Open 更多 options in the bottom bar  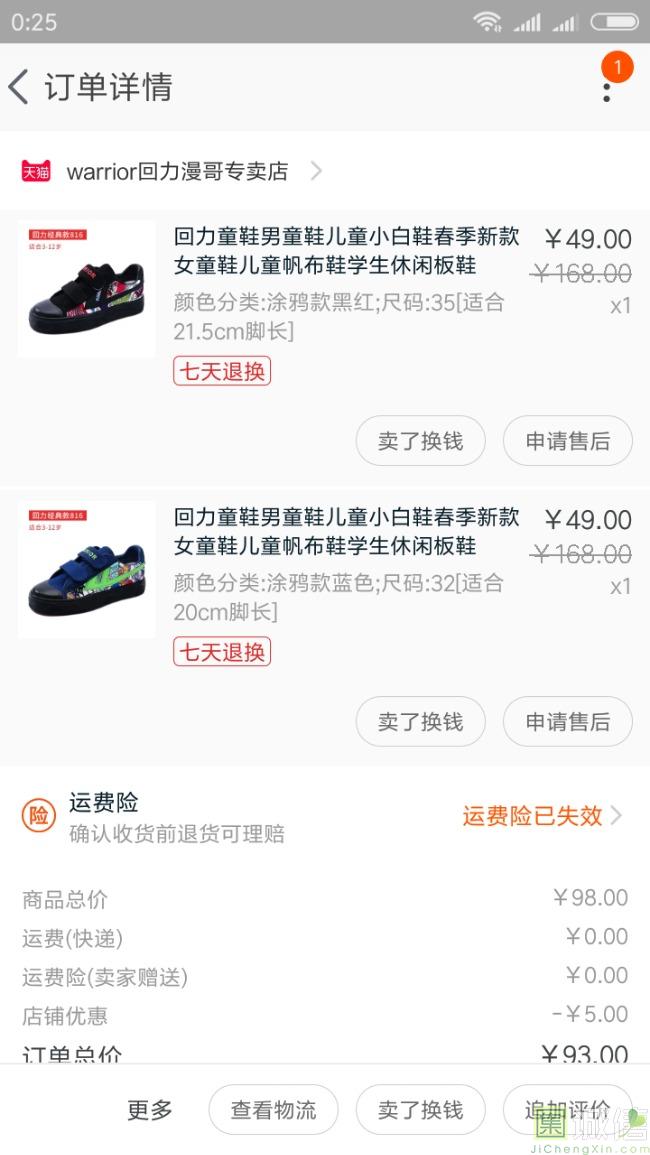(150, 1110)
